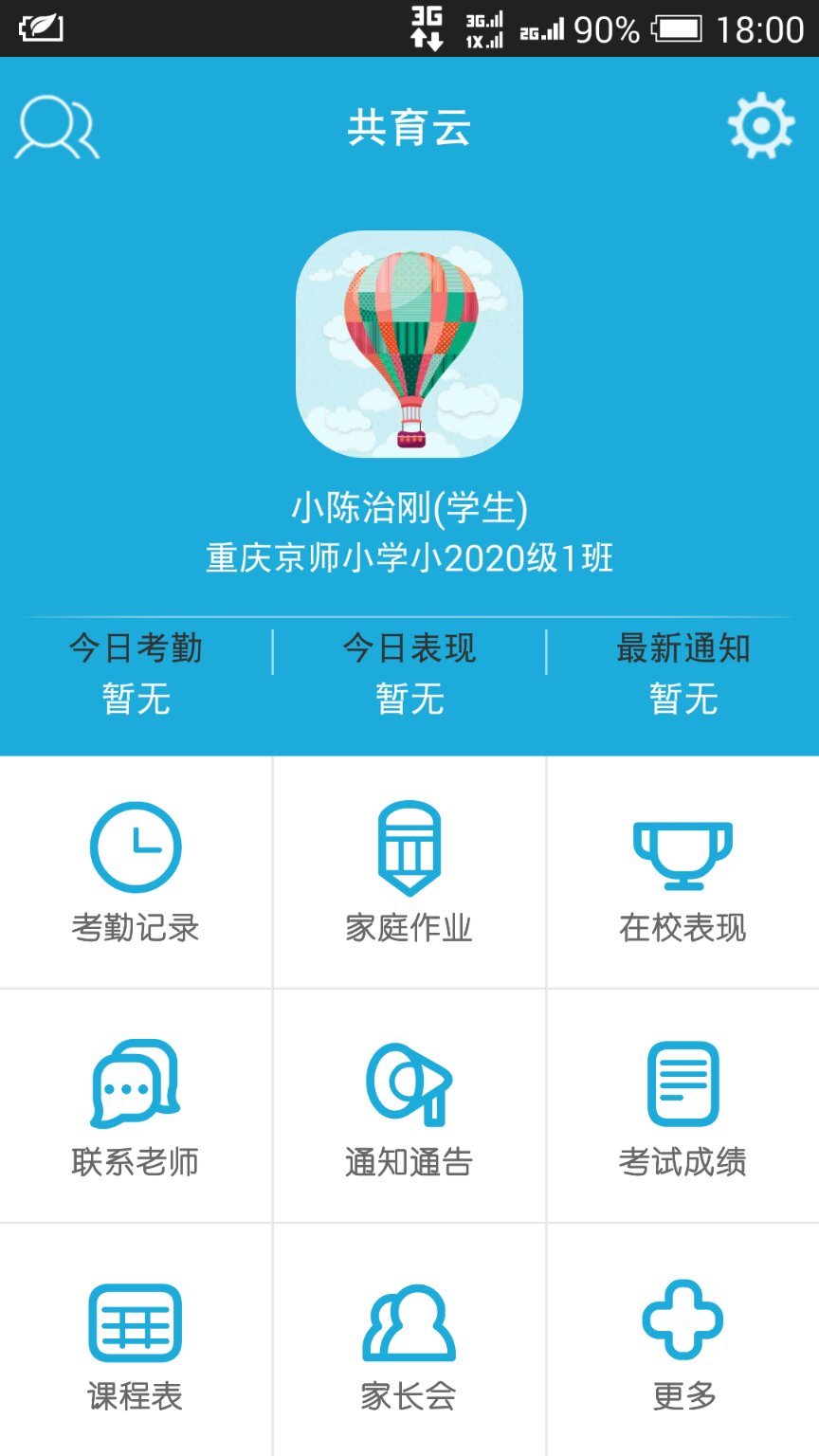Check 今日表现 today's performance status
Viewport: 819px width, 1456px height.
[408, 648]
